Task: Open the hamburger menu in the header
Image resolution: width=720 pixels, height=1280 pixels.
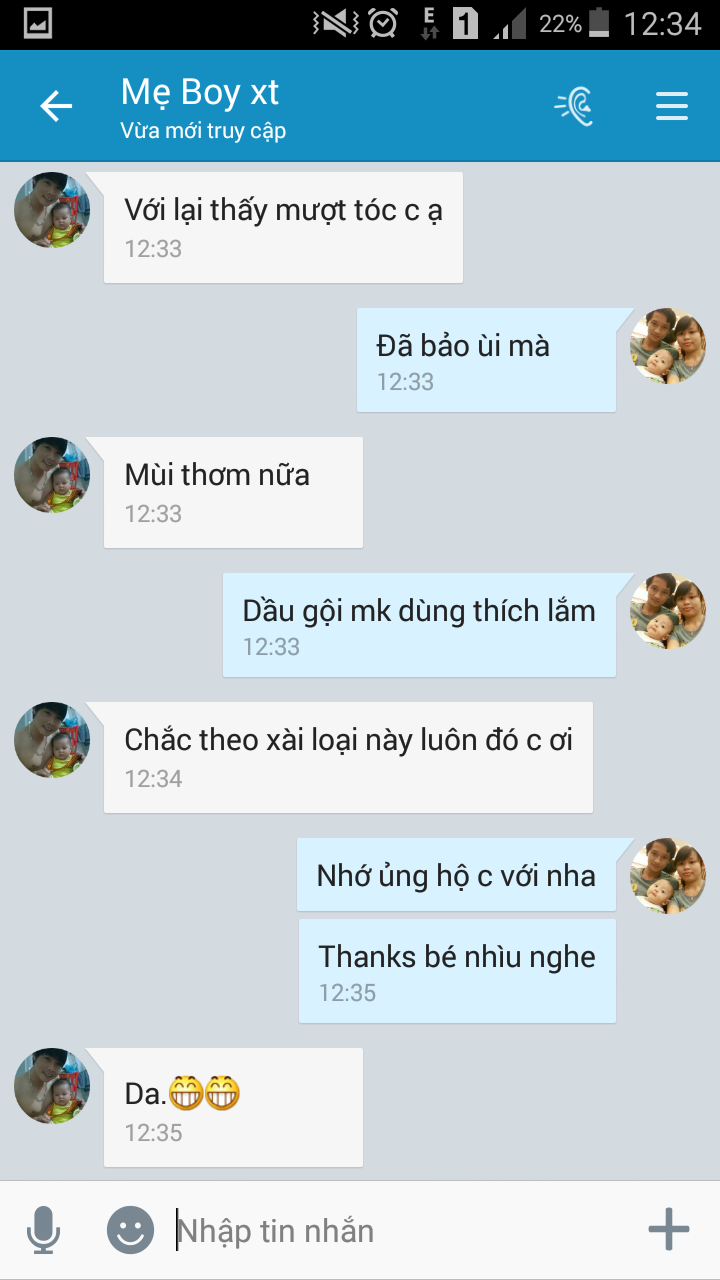Action: (x=672, y=106)
